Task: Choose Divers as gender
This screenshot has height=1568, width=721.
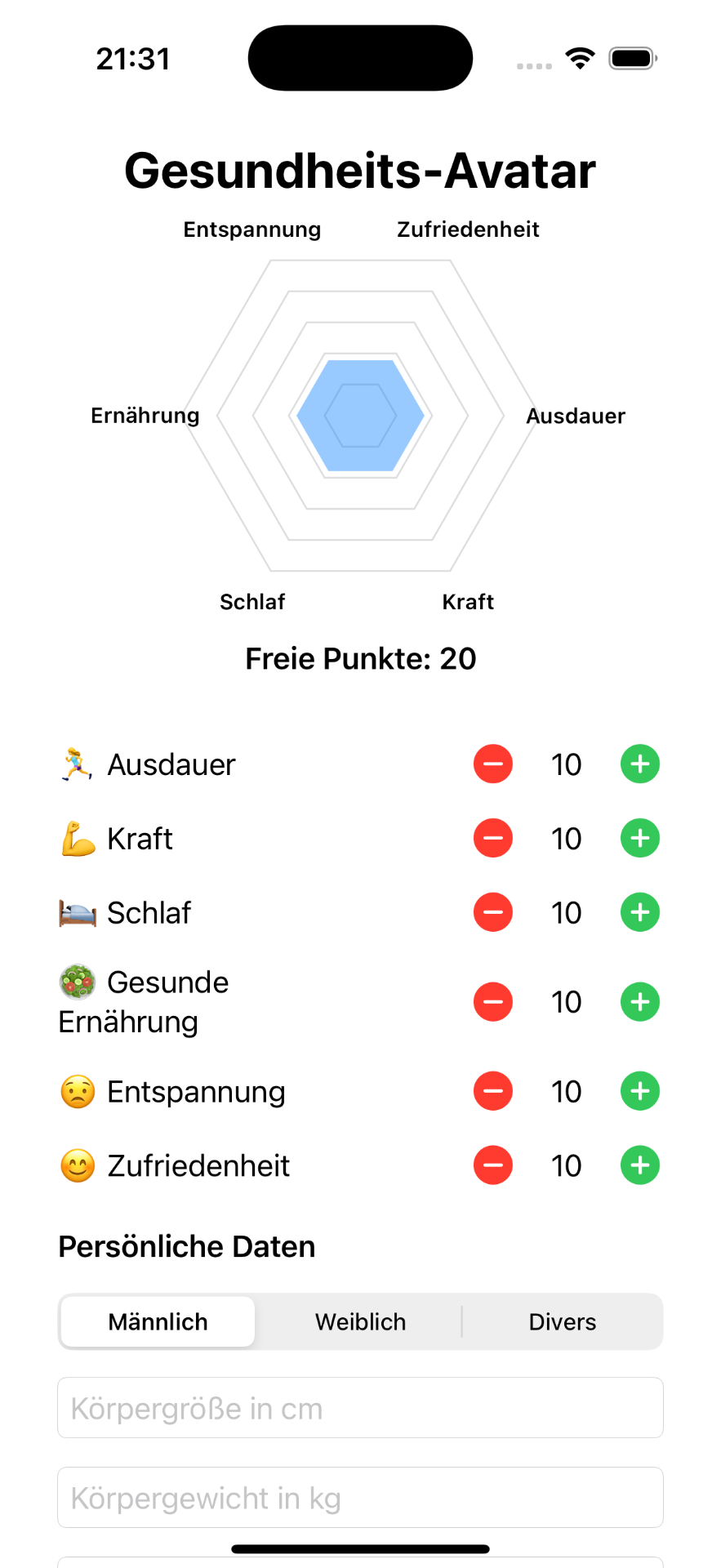Action: (563, 1321)
